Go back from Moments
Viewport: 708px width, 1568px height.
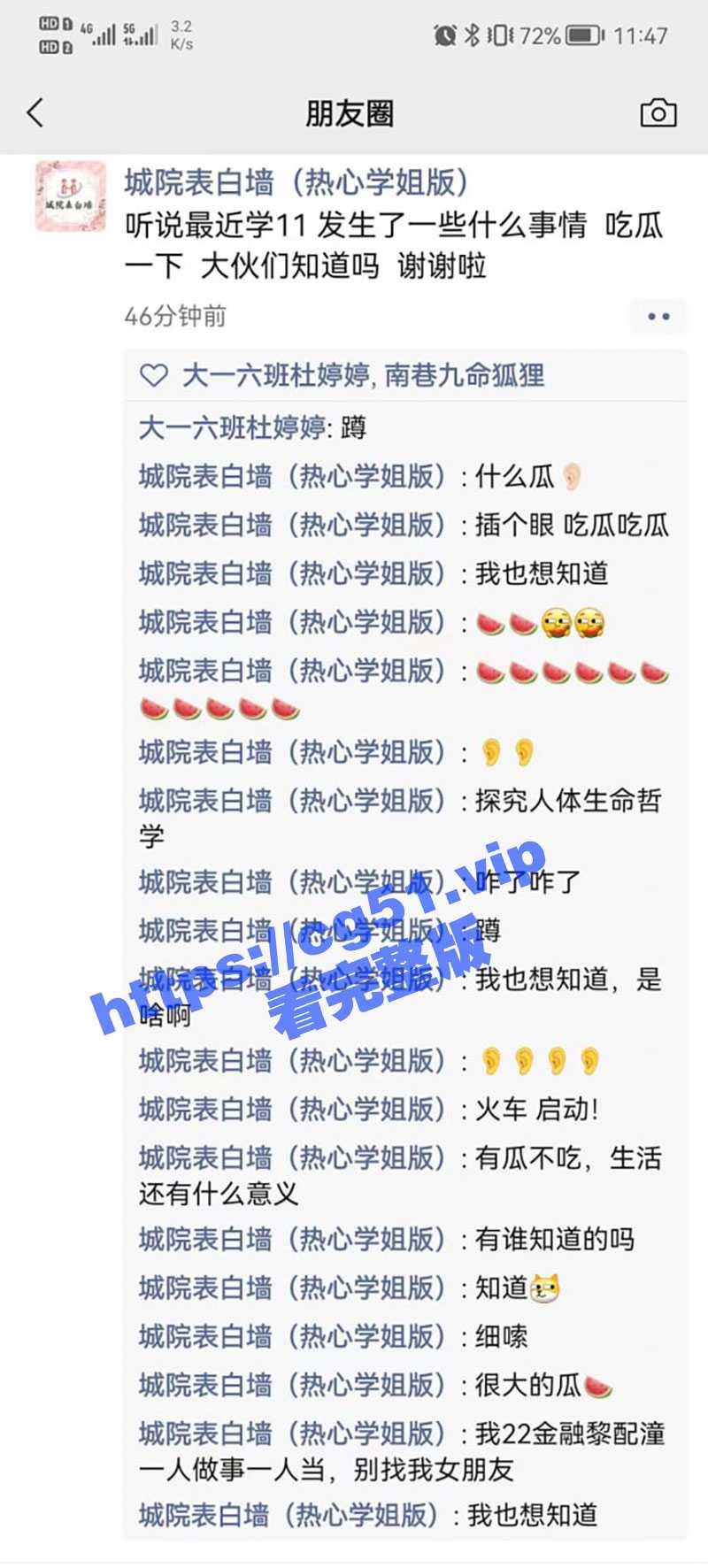[35, 113]
